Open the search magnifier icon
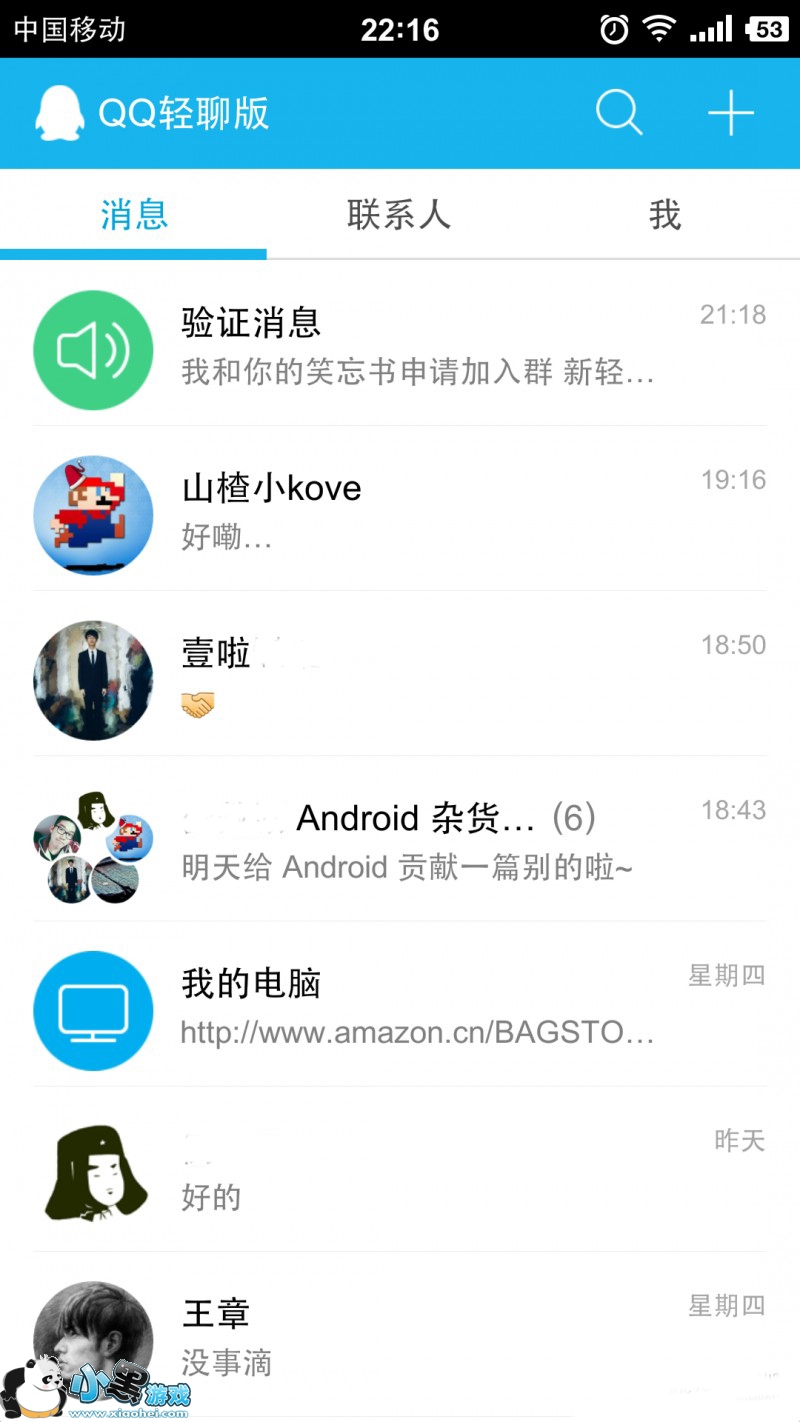 click(x=619, y=112)
